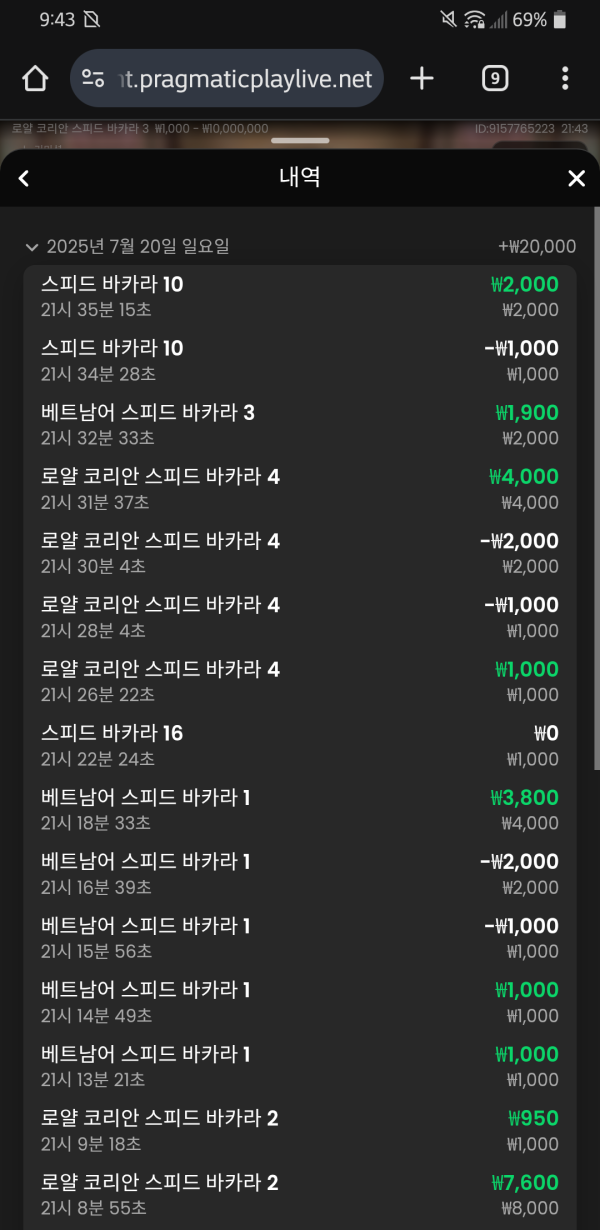Show the 9 open tabs

click(x=494, y=78)
